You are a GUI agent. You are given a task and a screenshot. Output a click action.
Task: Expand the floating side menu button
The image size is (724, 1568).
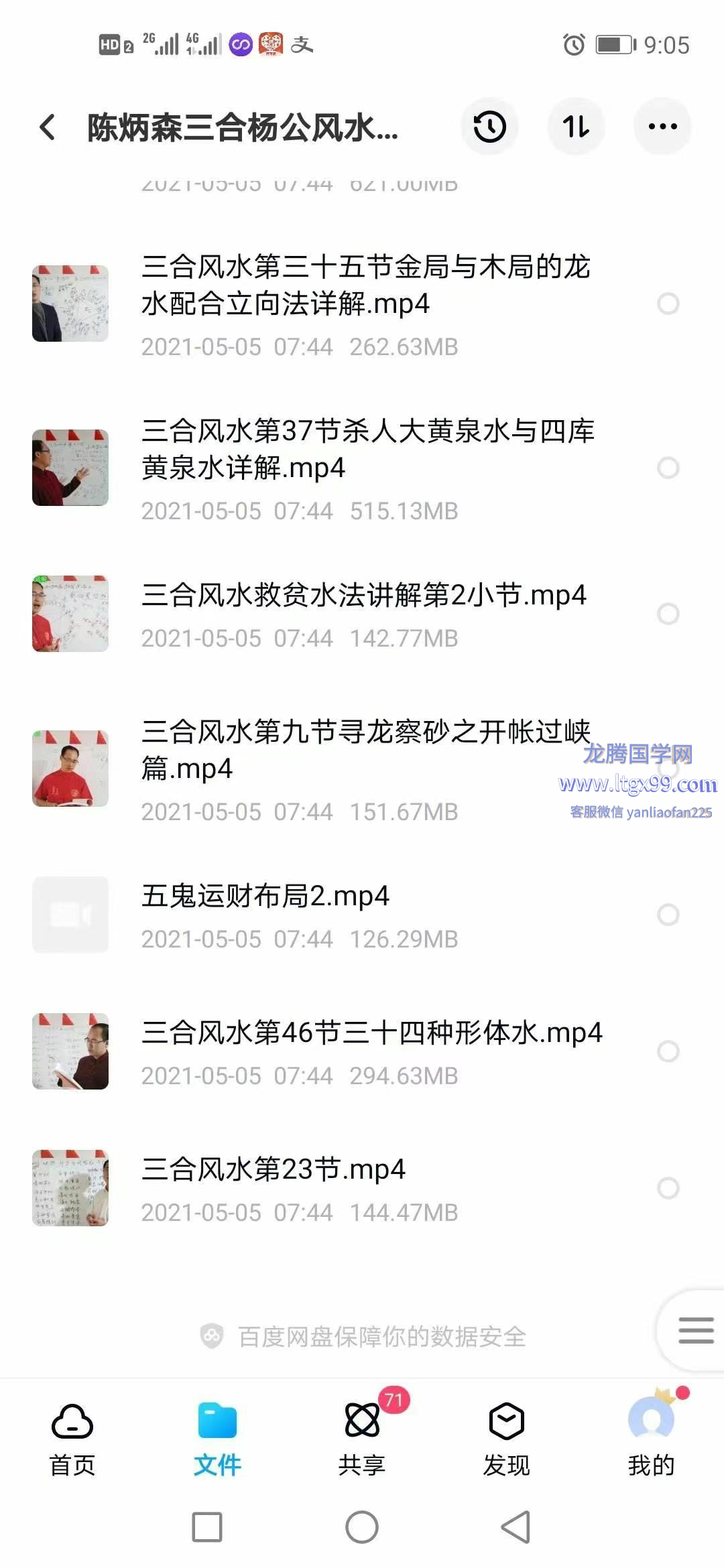(695, 1330)
